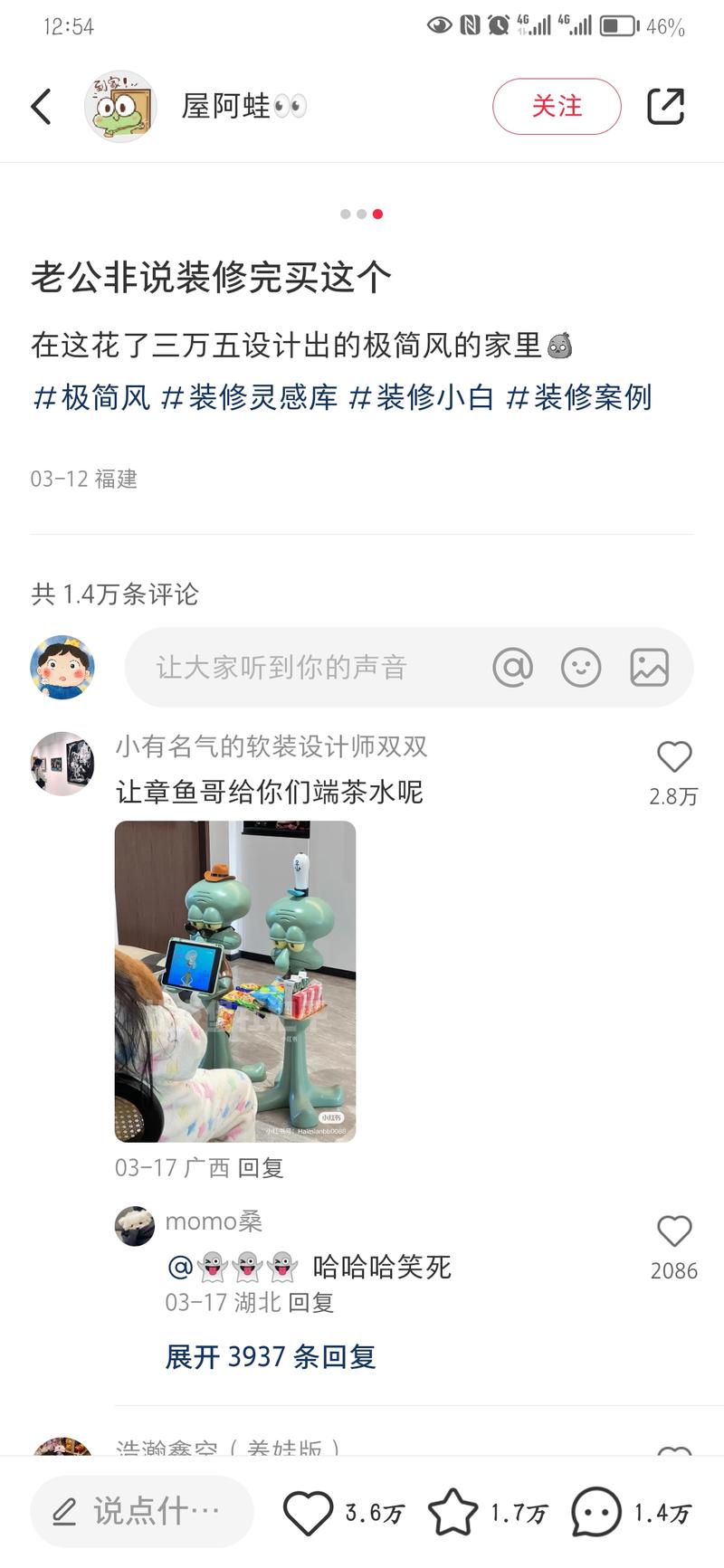Click 回复 to reply to the designer's comment

tap(262, 1168)
